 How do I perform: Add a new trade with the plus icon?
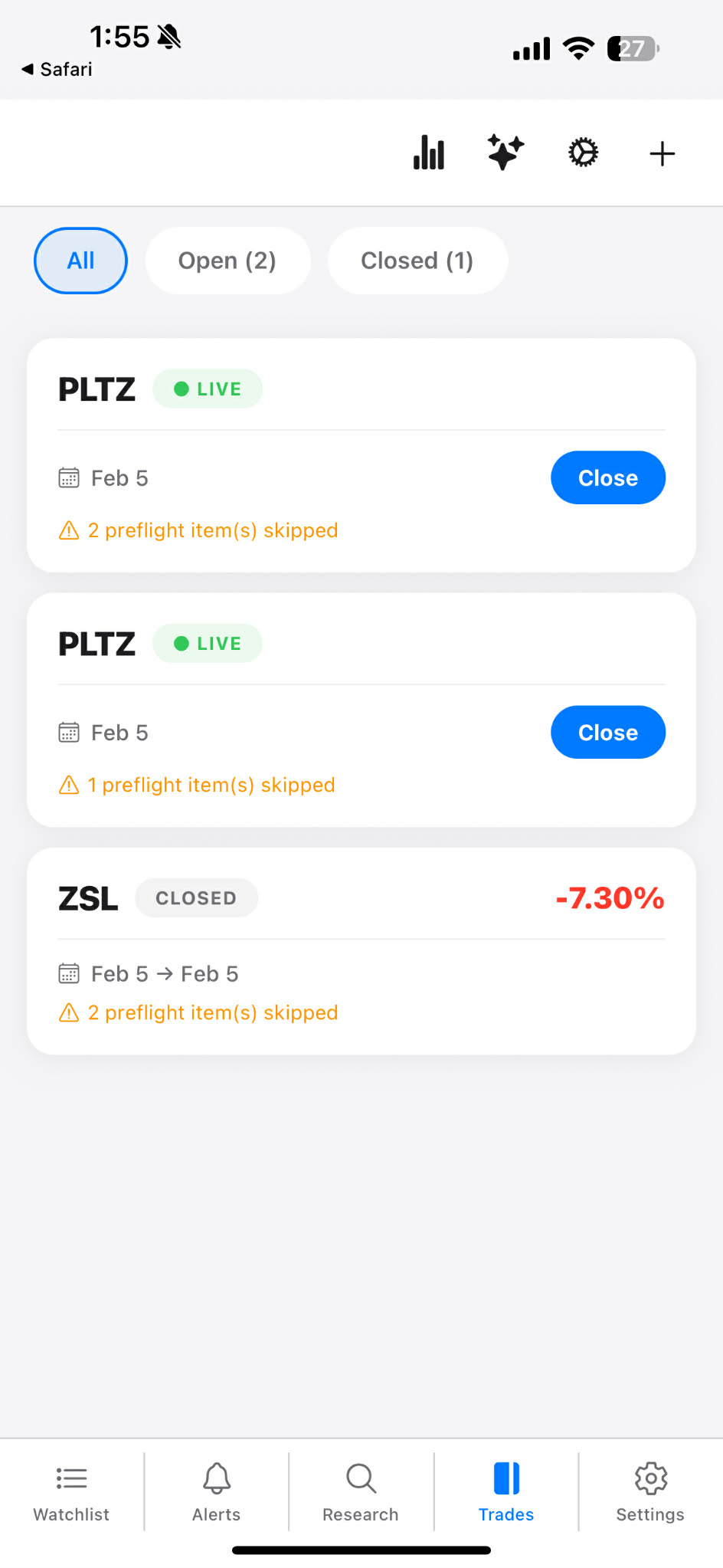(661, 154)
